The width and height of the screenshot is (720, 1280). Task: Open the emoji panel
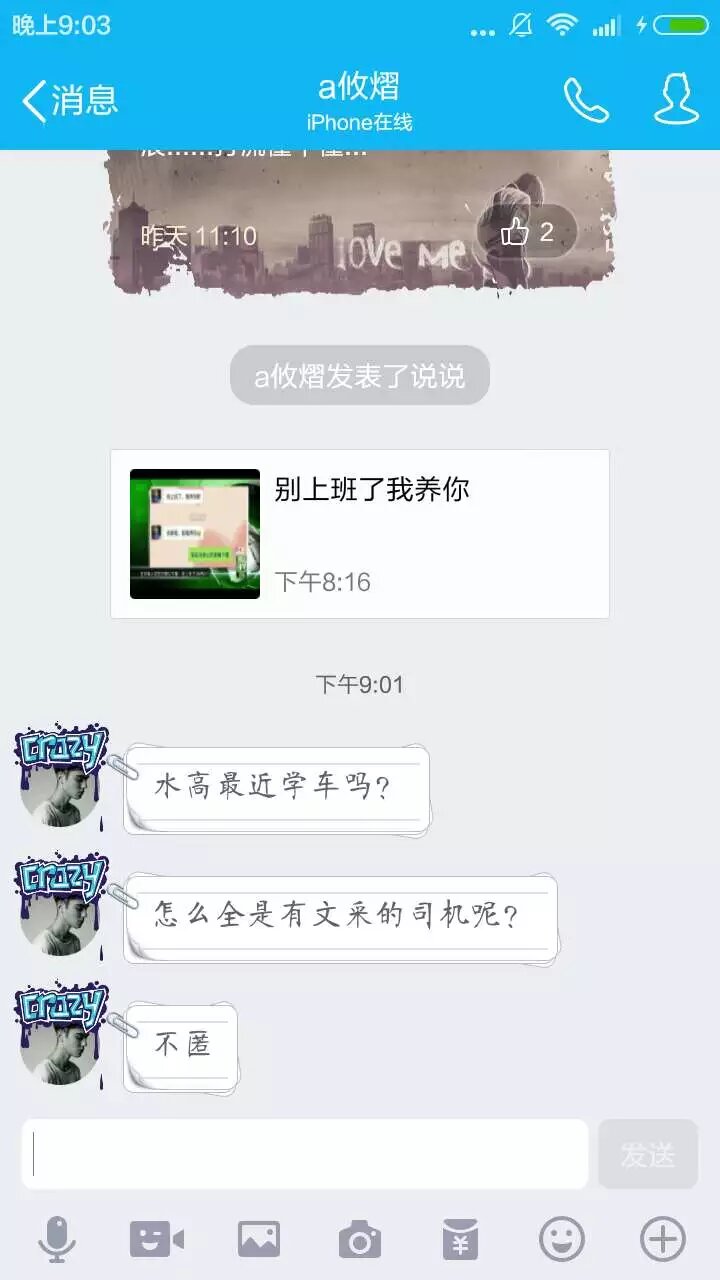coord(562,1240)
